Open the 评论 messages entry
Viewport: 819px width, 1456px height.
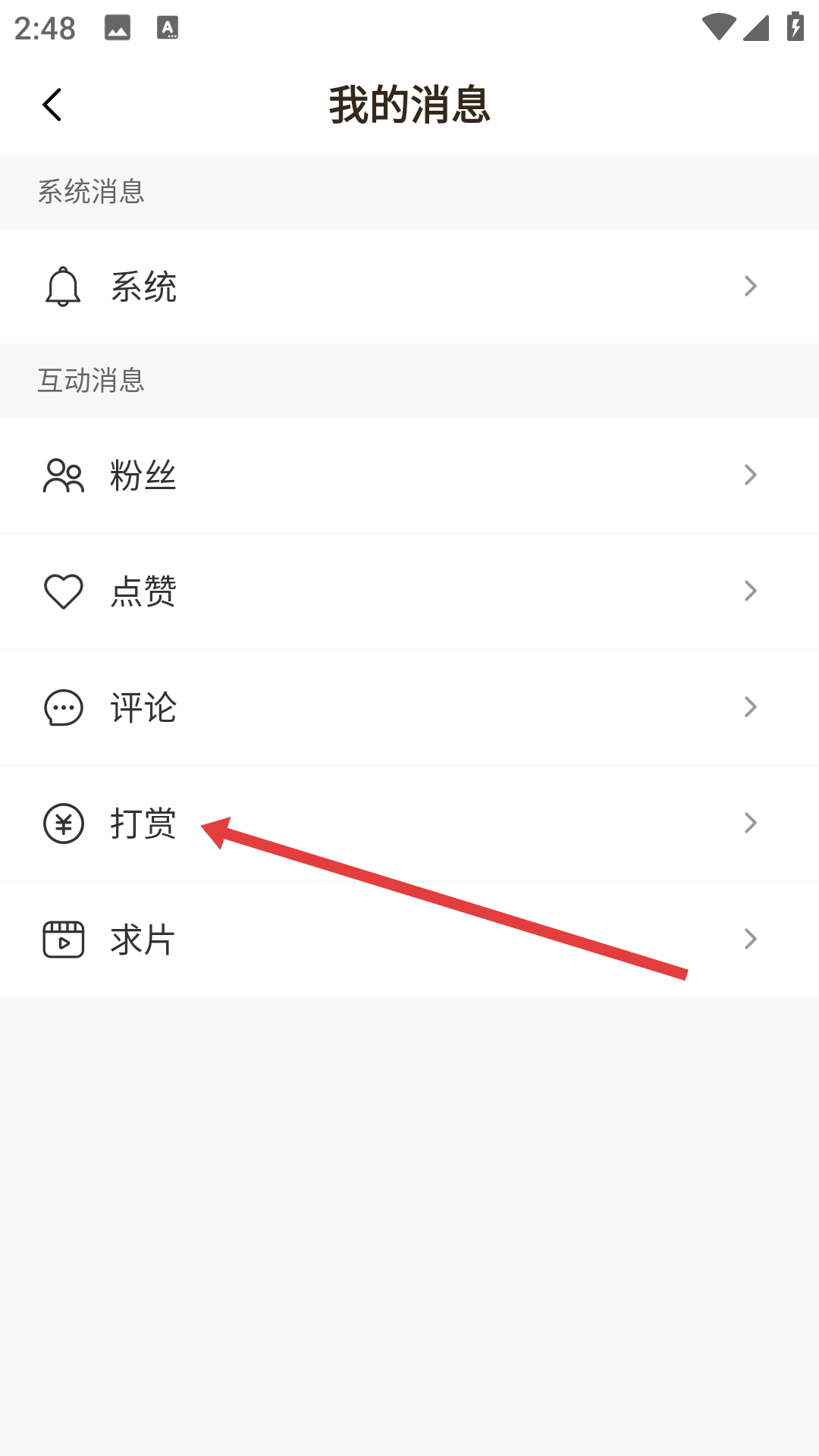143,707
